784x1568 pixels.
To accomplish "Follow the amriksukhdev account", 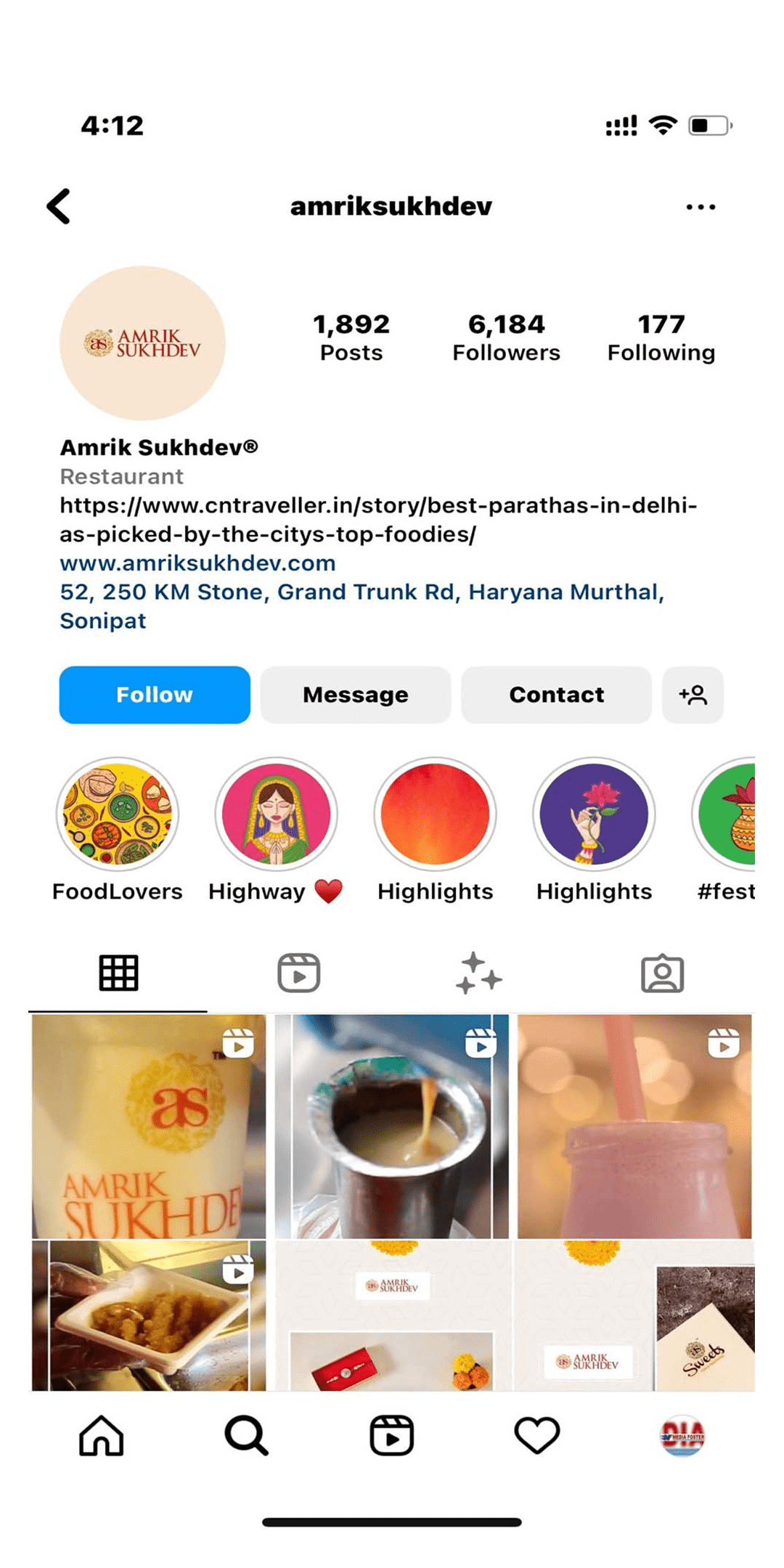I will click(155, 695).
